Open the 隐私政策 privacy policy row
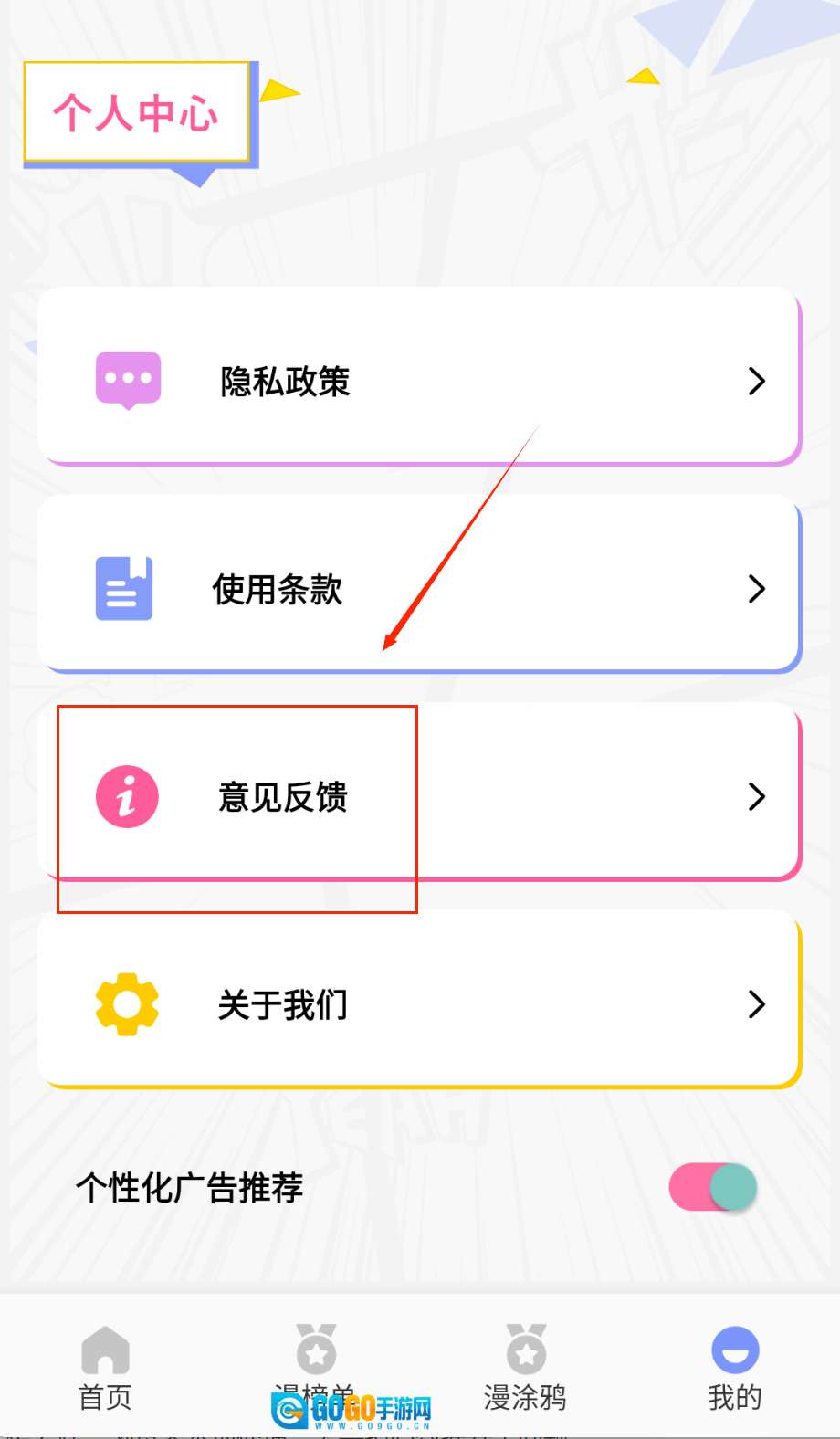840x1439 pixels. (x=419, y=380)
